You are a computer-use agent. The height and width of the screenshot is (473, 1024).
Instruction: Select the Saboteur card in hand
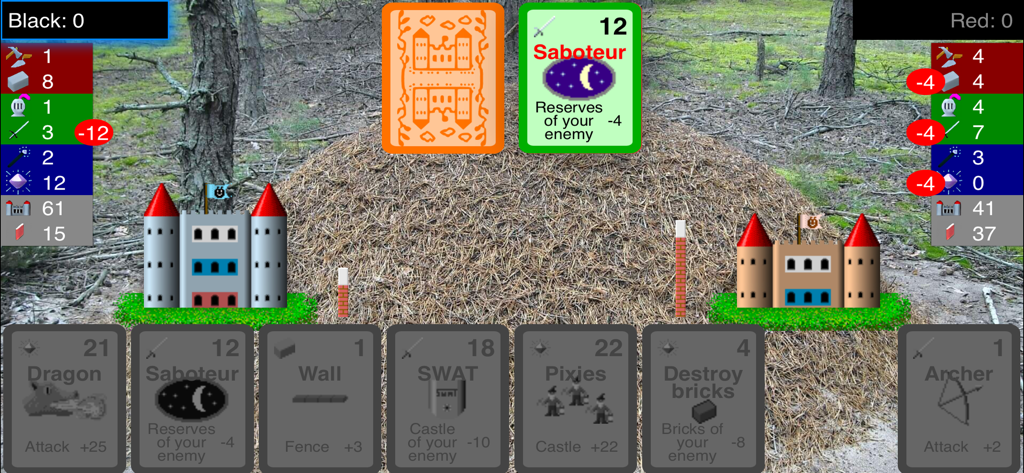point(193,398)
